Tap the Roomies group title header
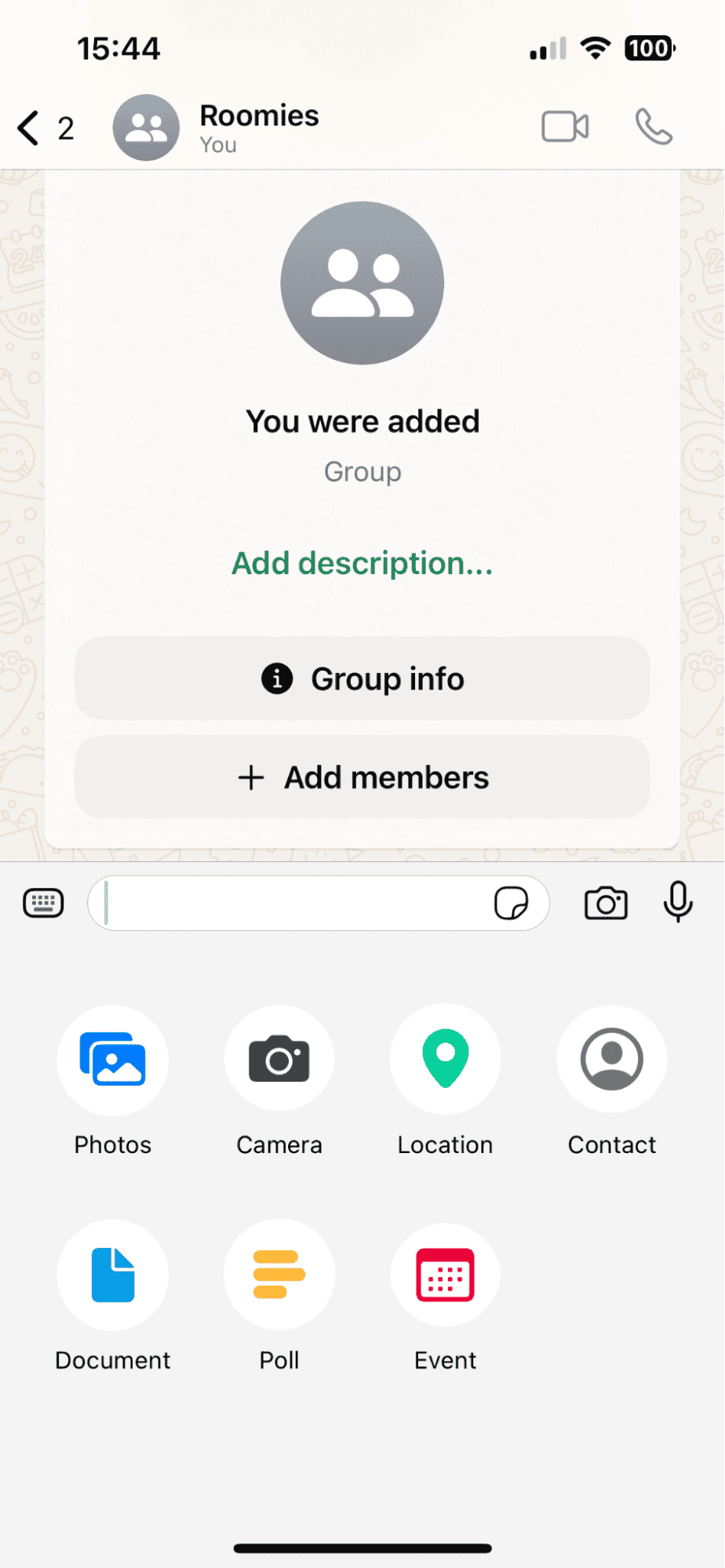The width and height of the screenshot is (725, 1568). point(258,115)
